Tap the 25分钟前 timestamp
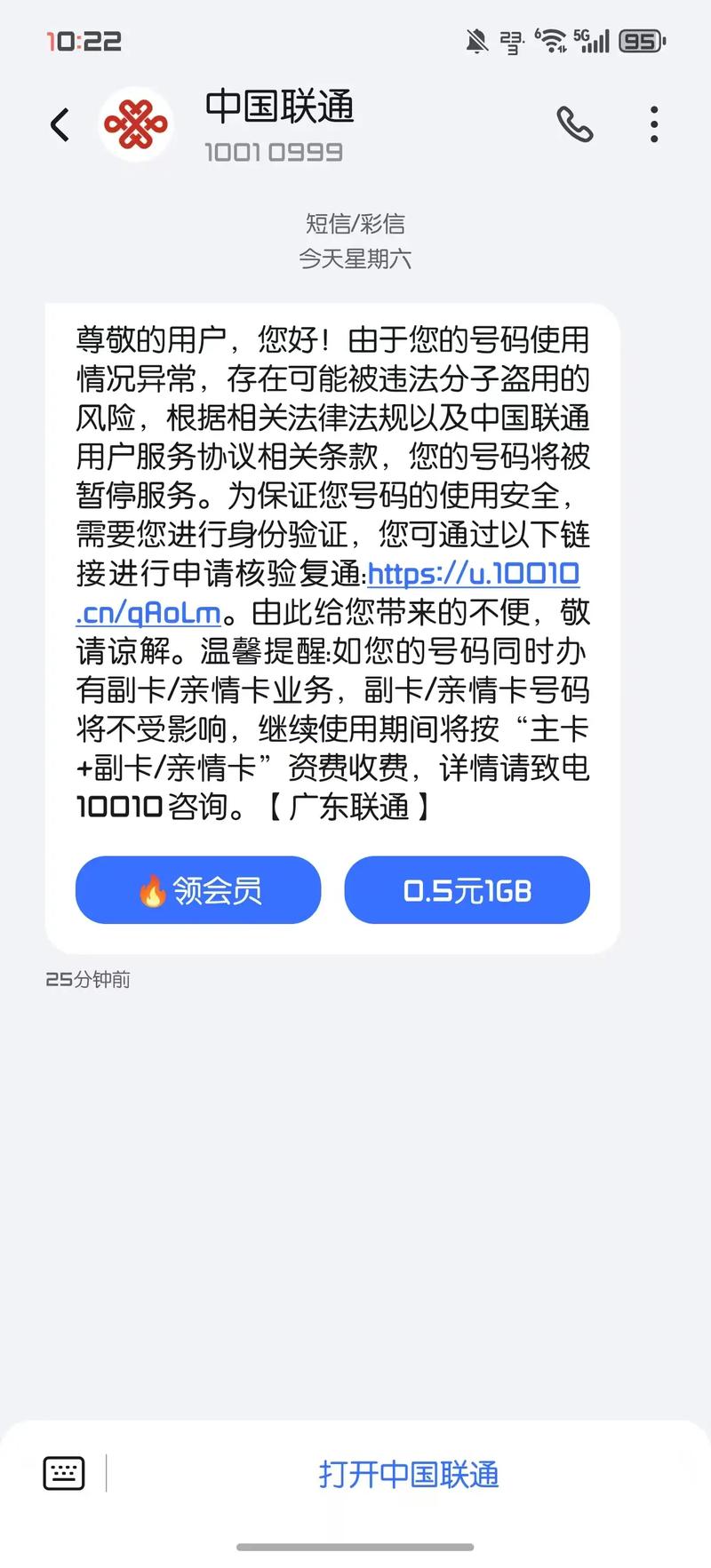Image resolution: width=711 pixels, height=1568 pixels. click(88, 980)
